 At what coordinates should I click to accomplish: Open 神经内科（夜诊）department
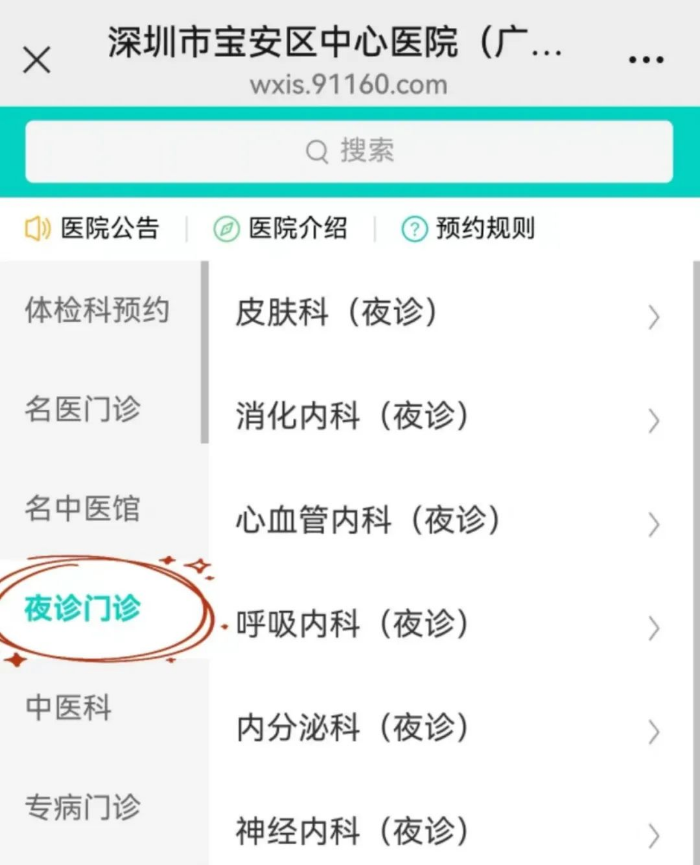448,831
